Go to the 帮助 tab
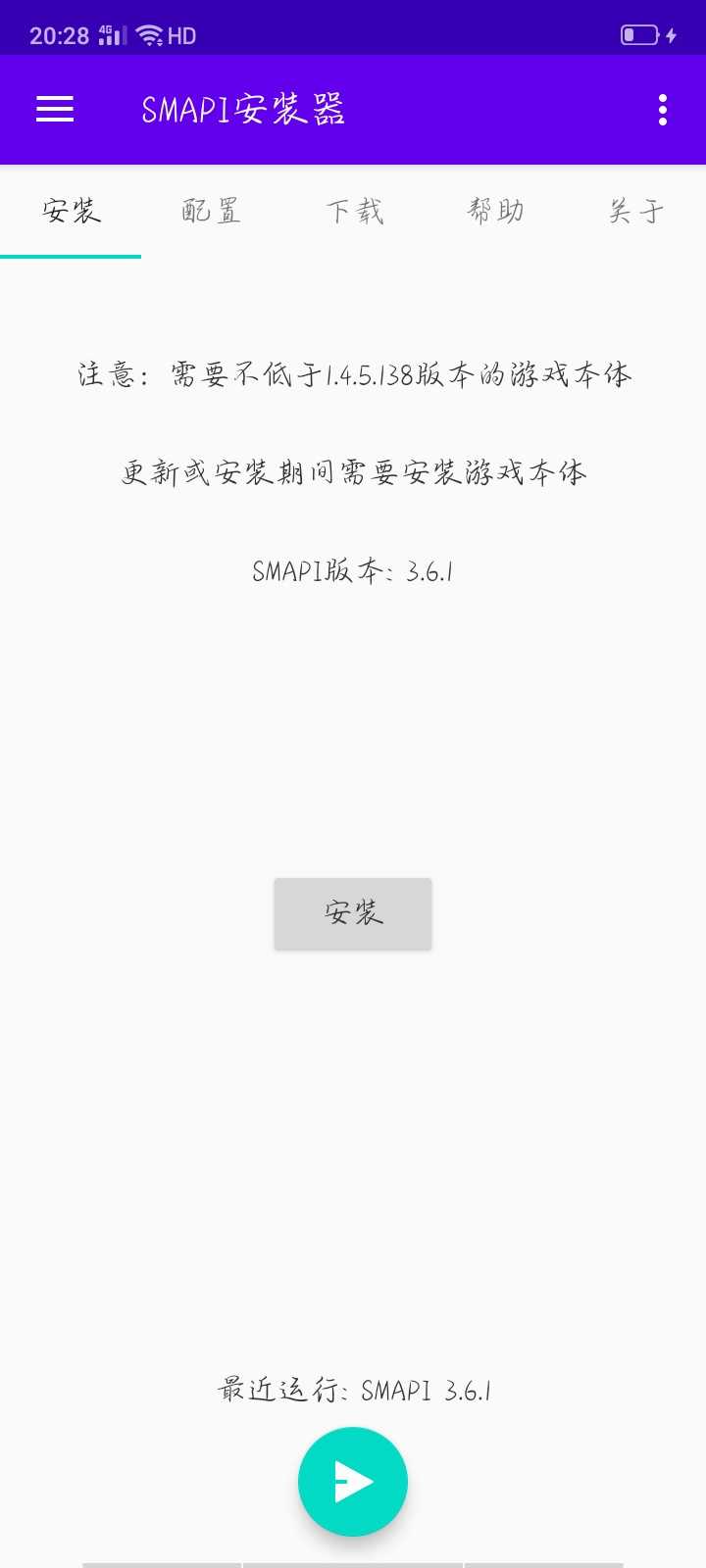Viewport: 706px width, 1568px height. pyautogui.click(x=494, y=211)
